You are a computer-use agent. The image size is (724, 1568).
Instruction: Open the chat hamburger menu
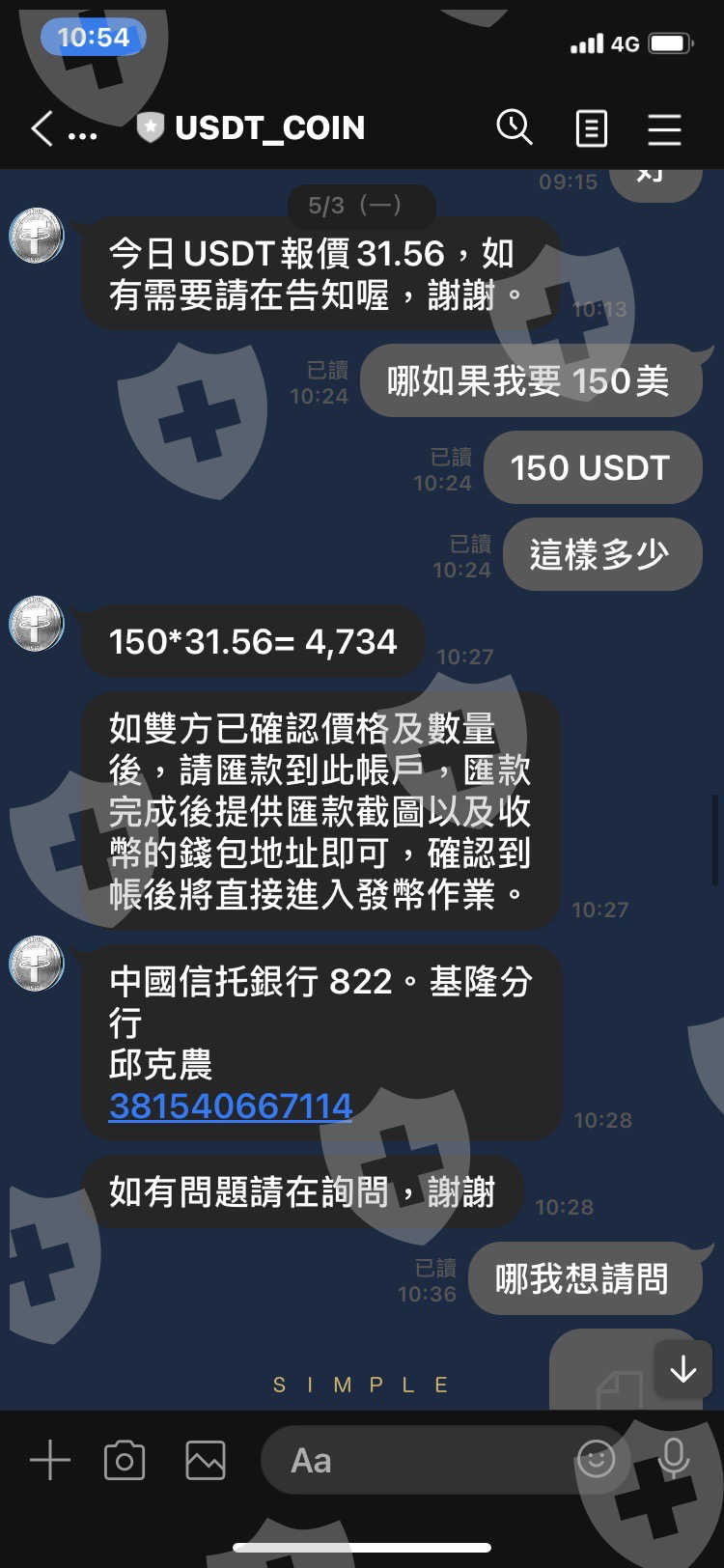(x=664, y=128)
